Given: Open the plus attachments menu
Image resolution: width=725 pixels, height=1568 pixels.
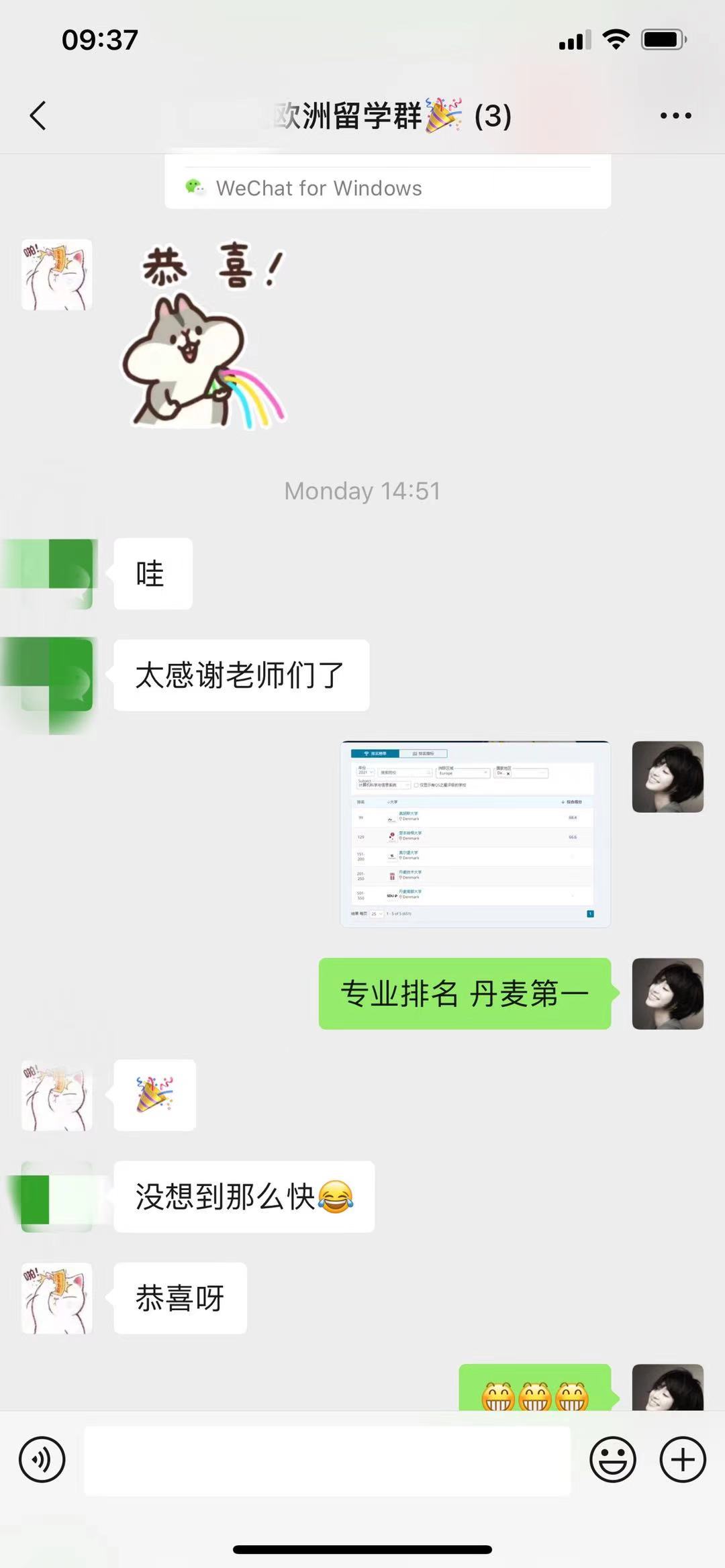Looking at the screenshot, I should [x=682, y=1459].
